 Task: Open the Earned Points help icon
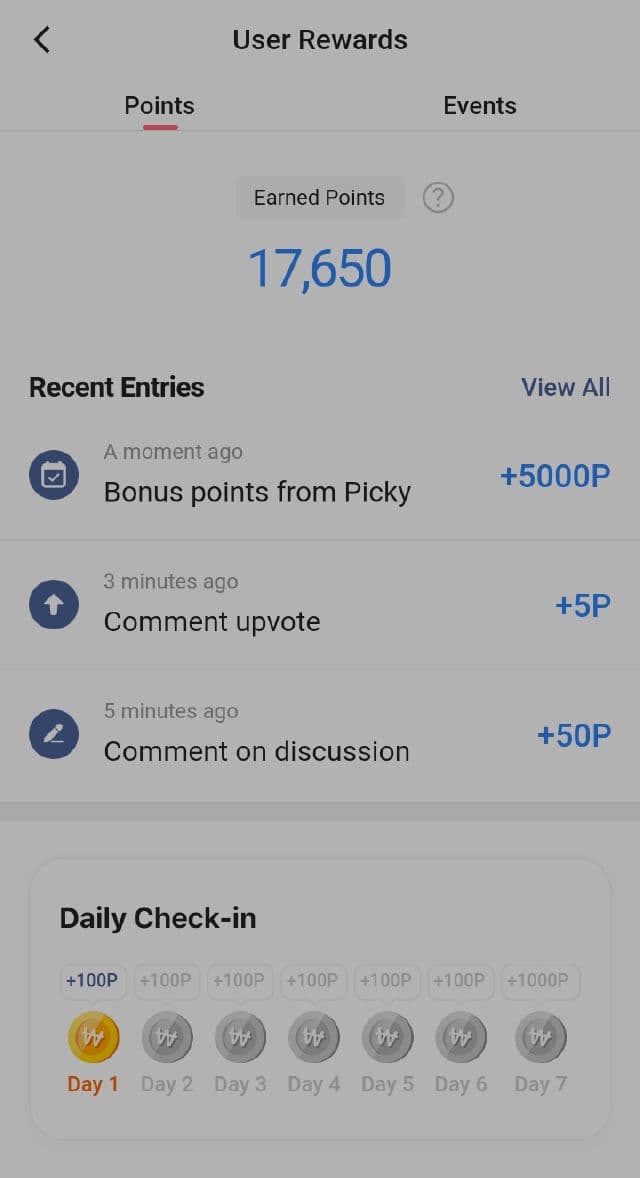coord(438,198)
